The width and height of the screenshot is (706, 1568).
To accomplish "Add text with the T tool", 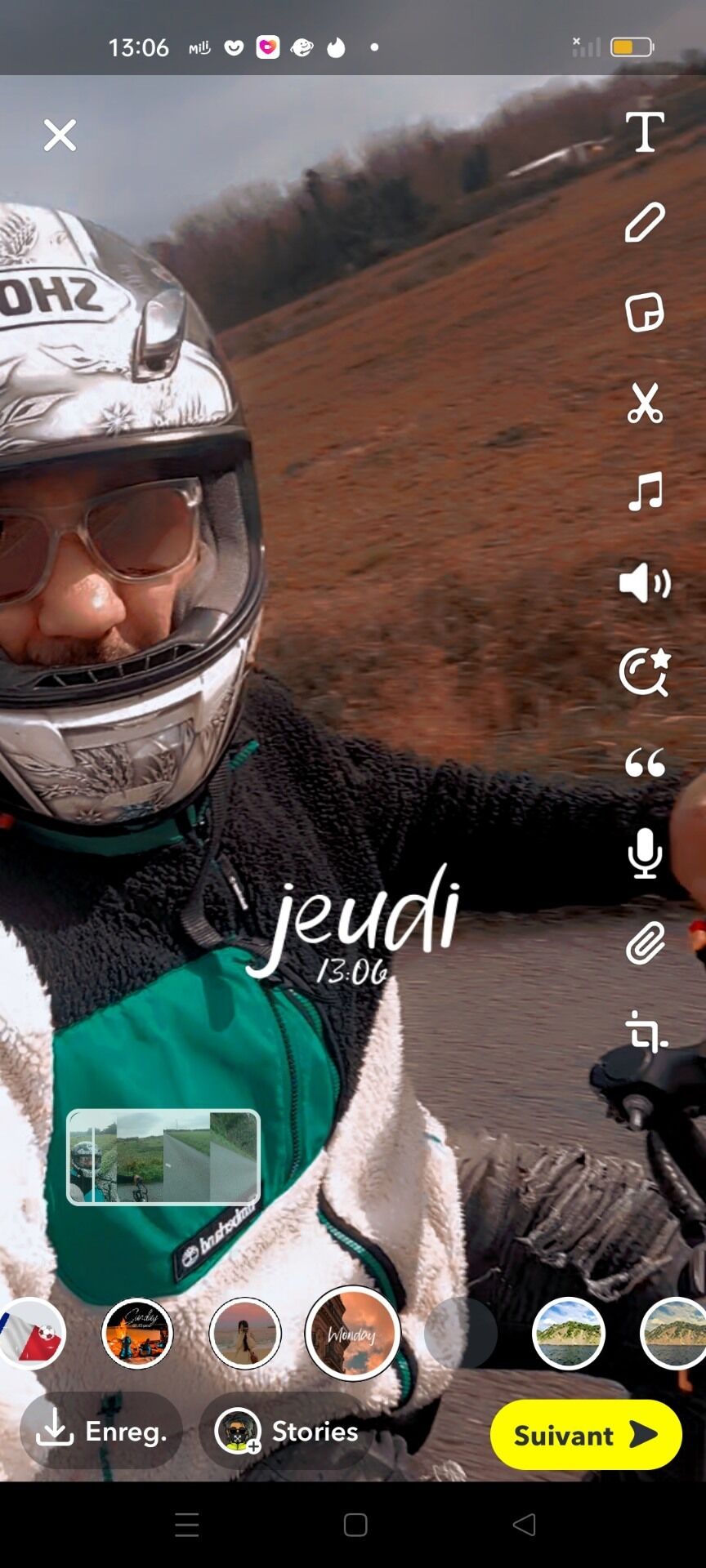I will click(x=645, y=132).
